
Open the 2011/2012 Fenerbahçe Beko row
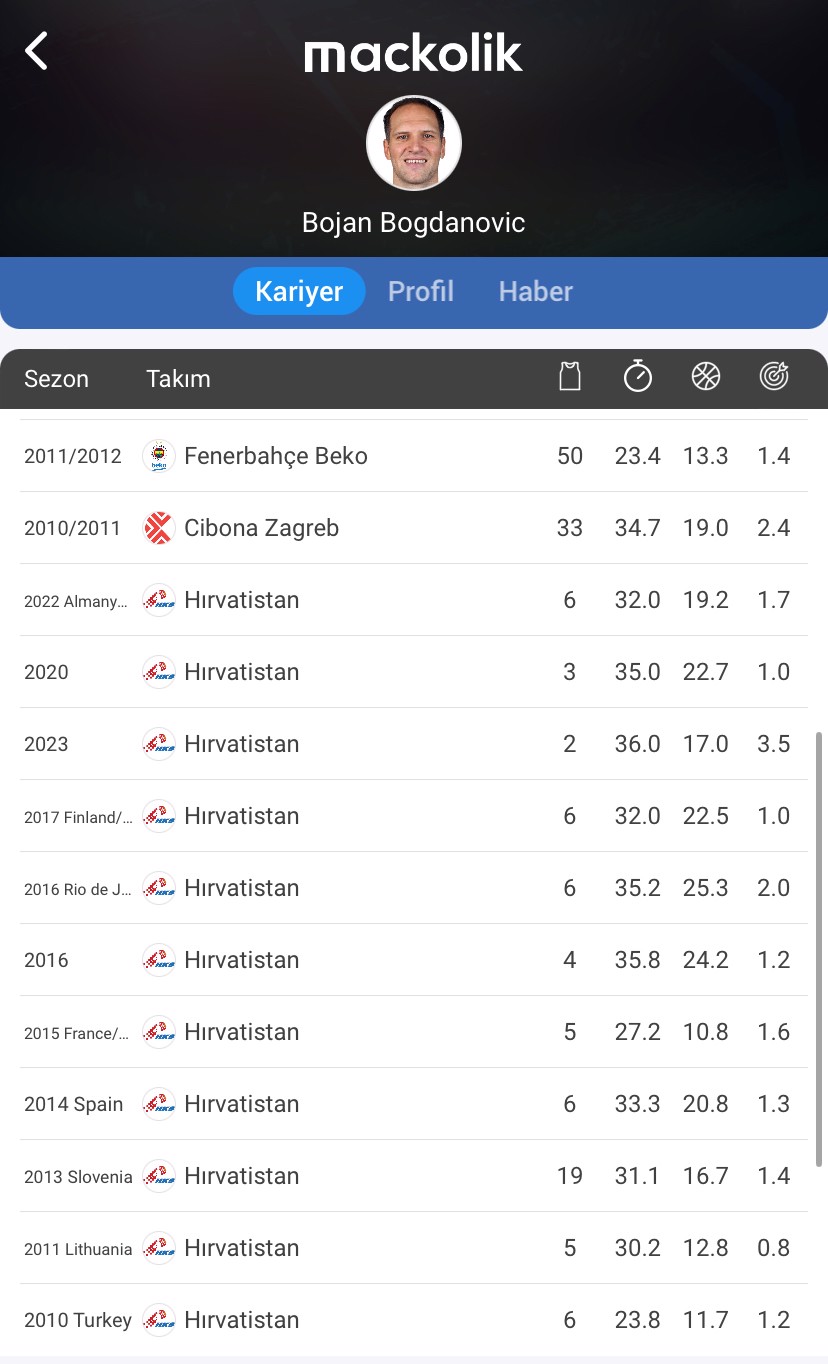click(x=414, y=456)
